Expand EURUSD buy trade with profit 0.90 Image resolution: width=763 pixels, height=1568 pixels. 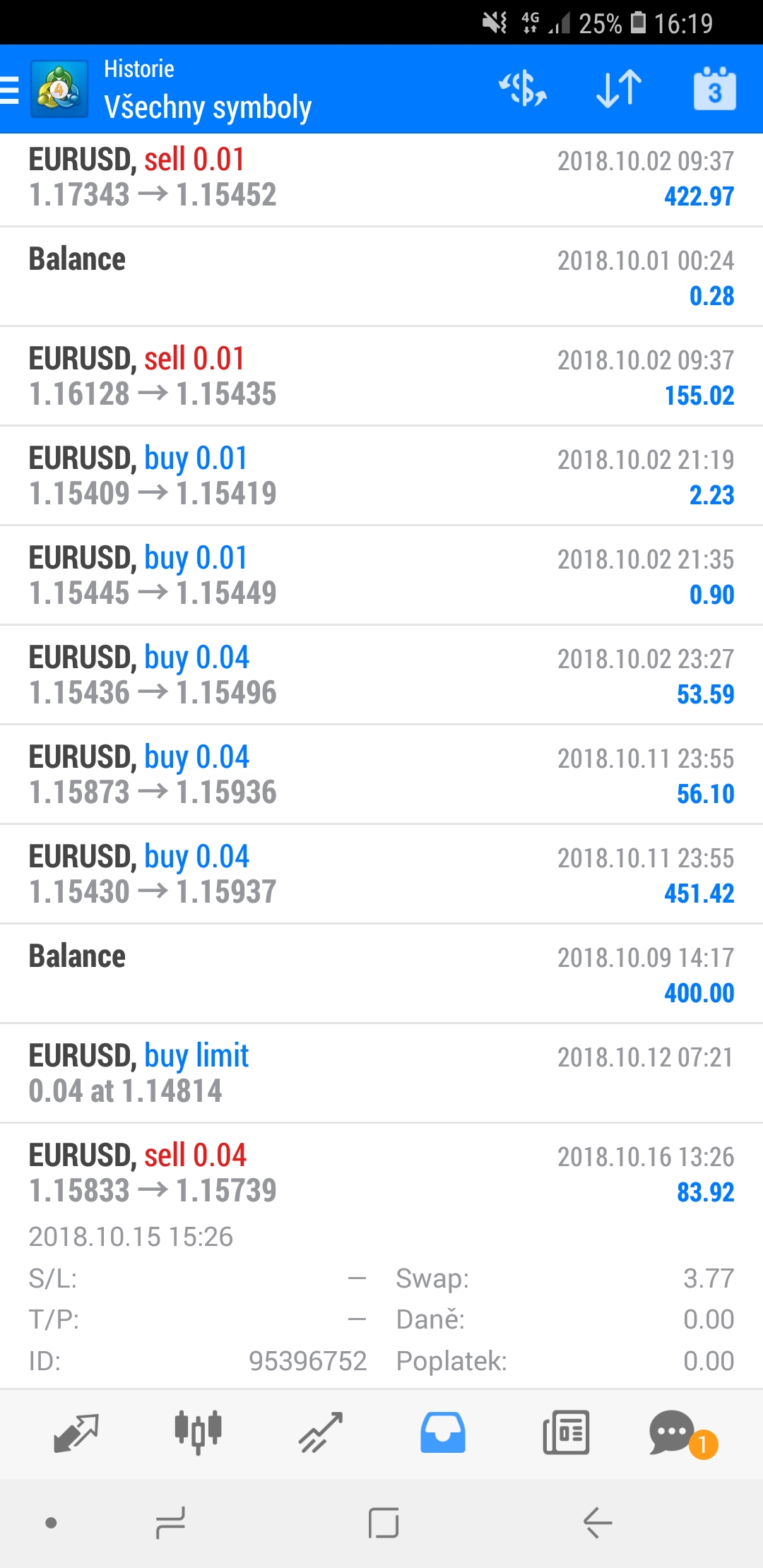click(381, 576)
